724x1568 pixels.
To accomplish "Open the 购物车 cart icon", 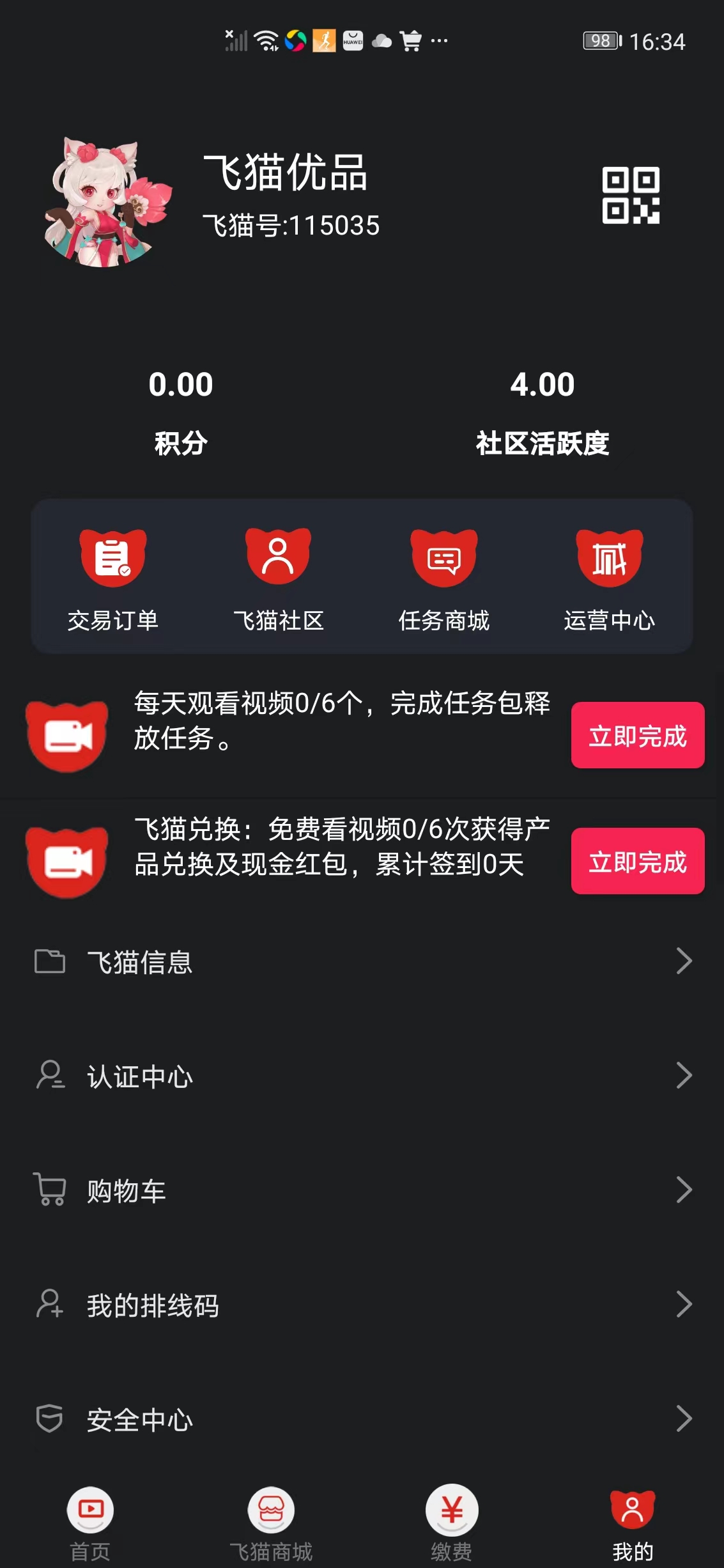I will 50,1190.
